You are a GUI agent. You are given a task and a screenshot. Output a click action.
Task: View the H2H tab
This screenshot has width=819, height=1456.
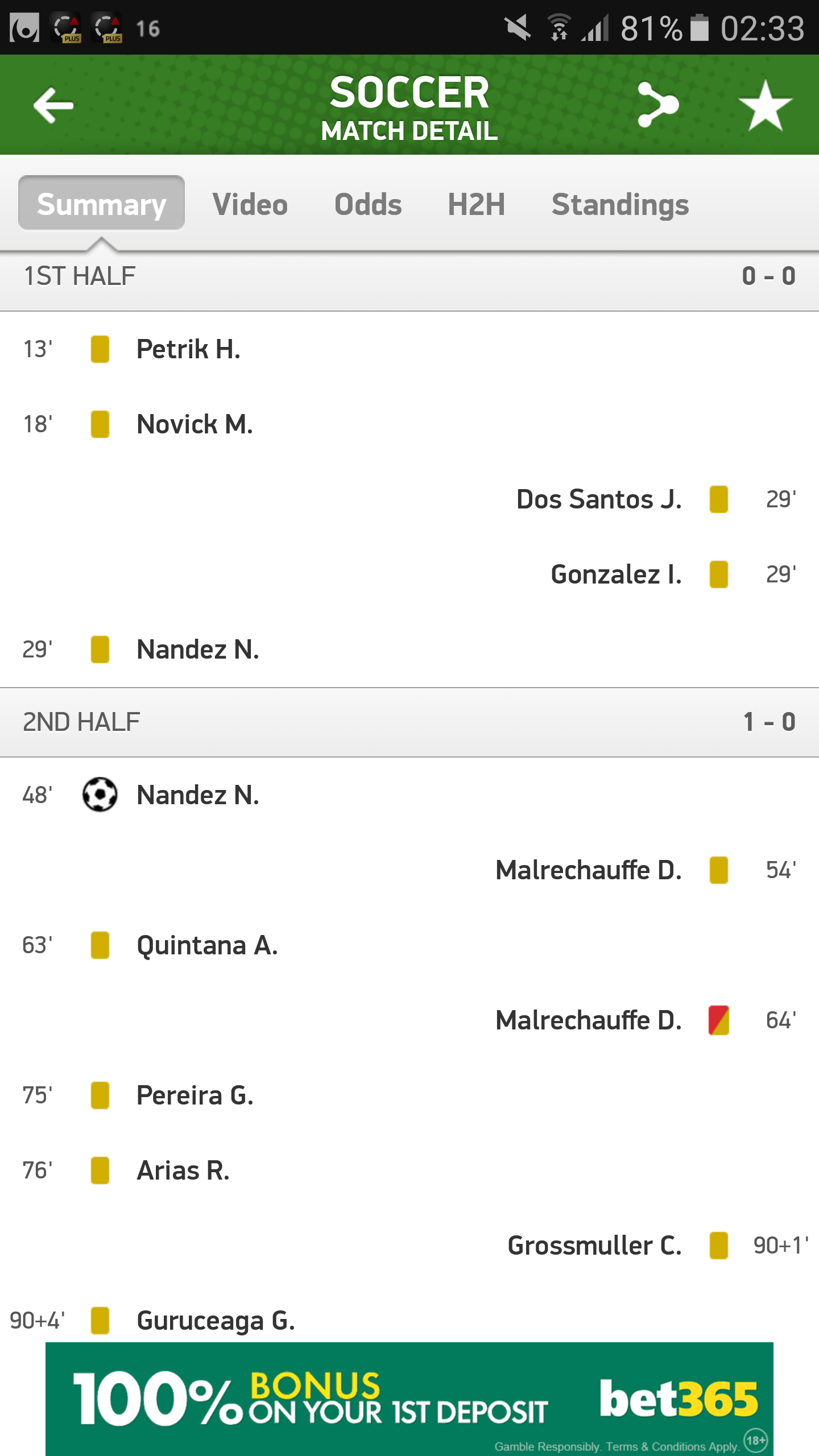coord(477,204)
